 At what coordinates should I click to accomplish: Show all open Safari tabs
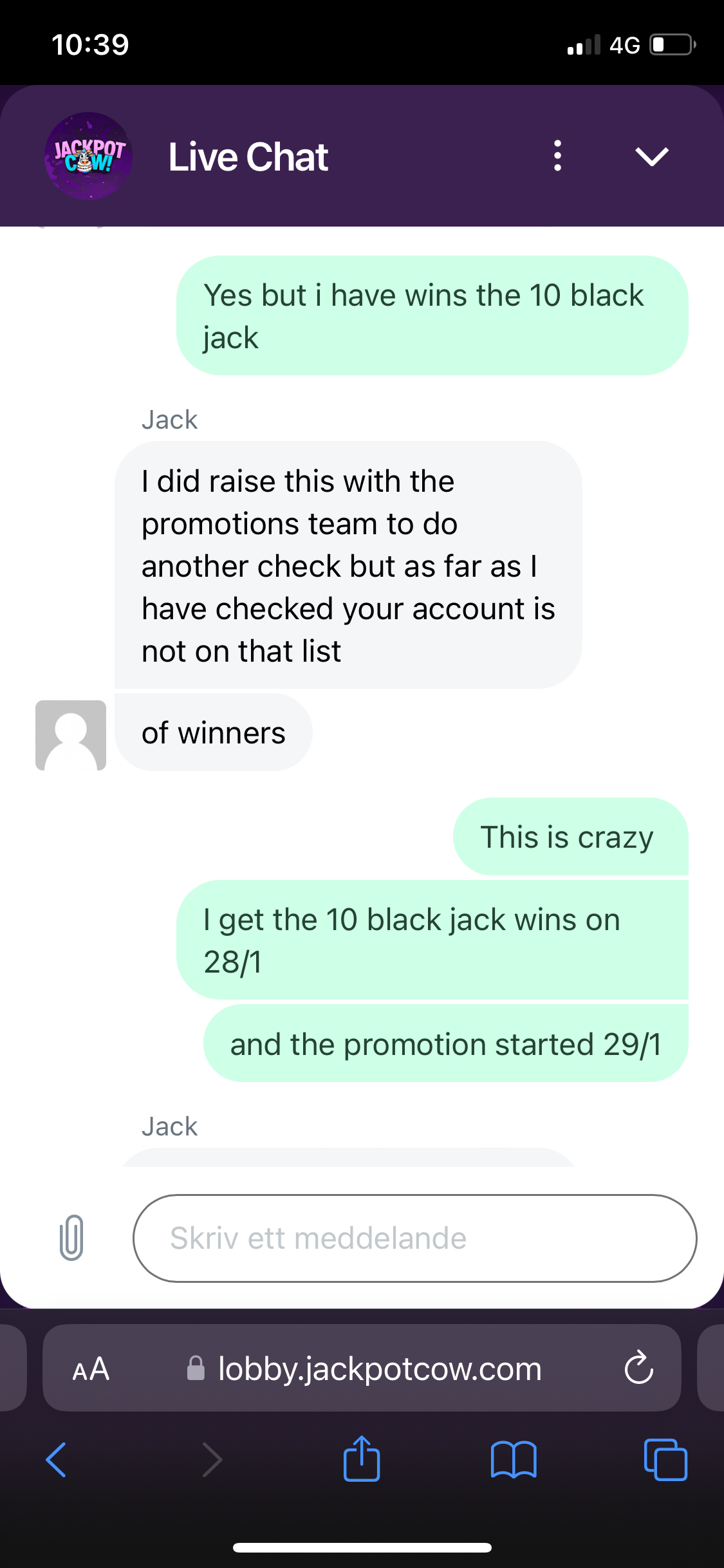pyautogui.click(x=665, y=1459)
